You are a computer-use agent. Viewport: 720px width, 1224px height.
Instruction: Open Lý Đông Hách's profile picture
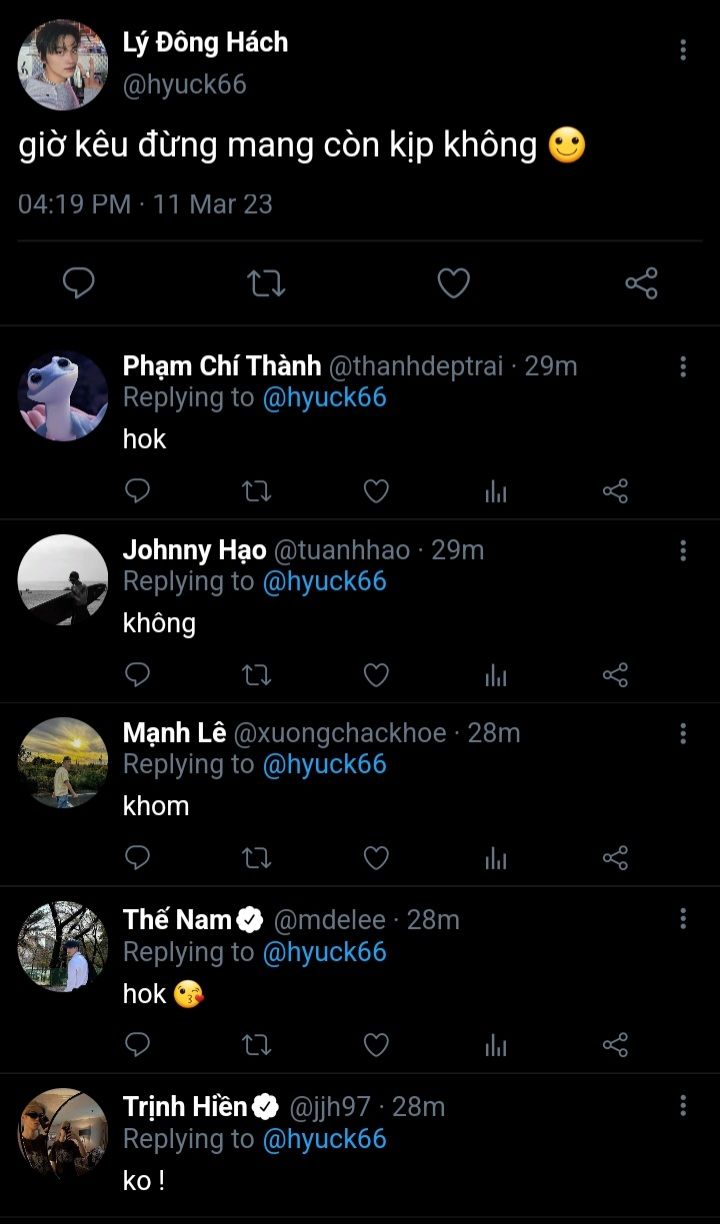[x=62, y=64]
